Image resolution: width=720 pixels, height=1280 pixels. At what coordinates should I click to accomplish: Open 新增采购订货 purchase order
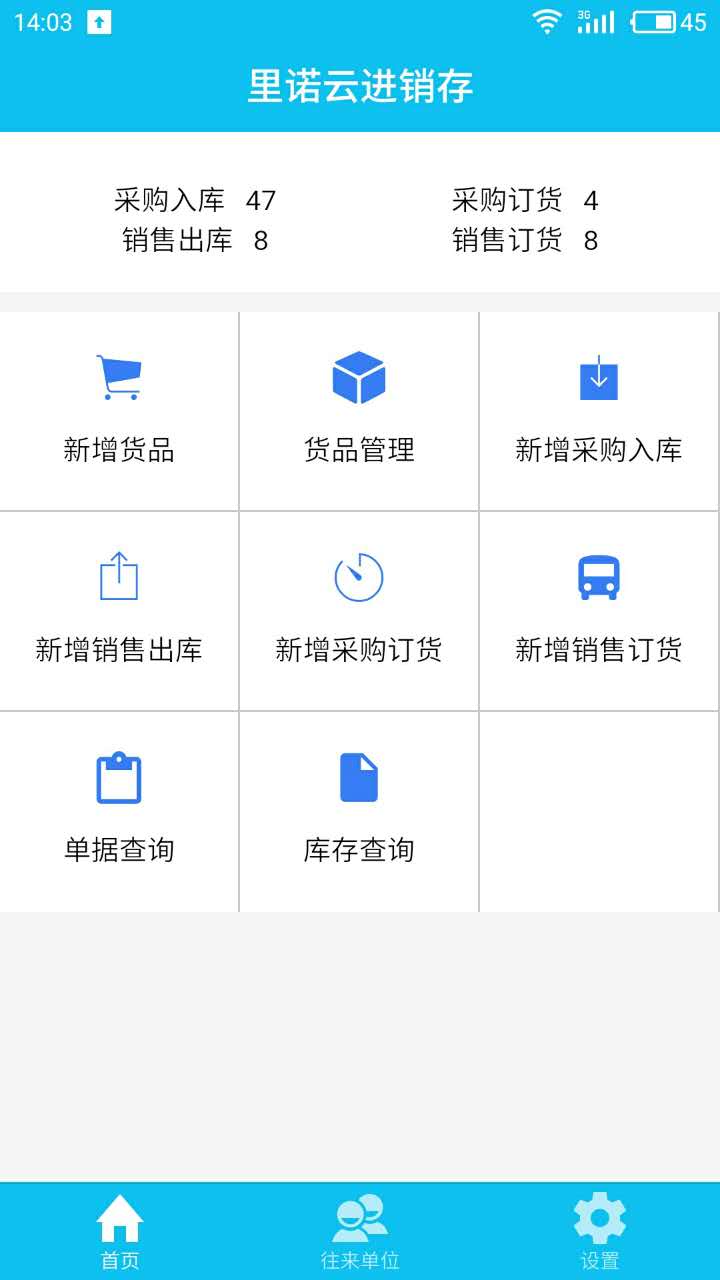point(359,611)
